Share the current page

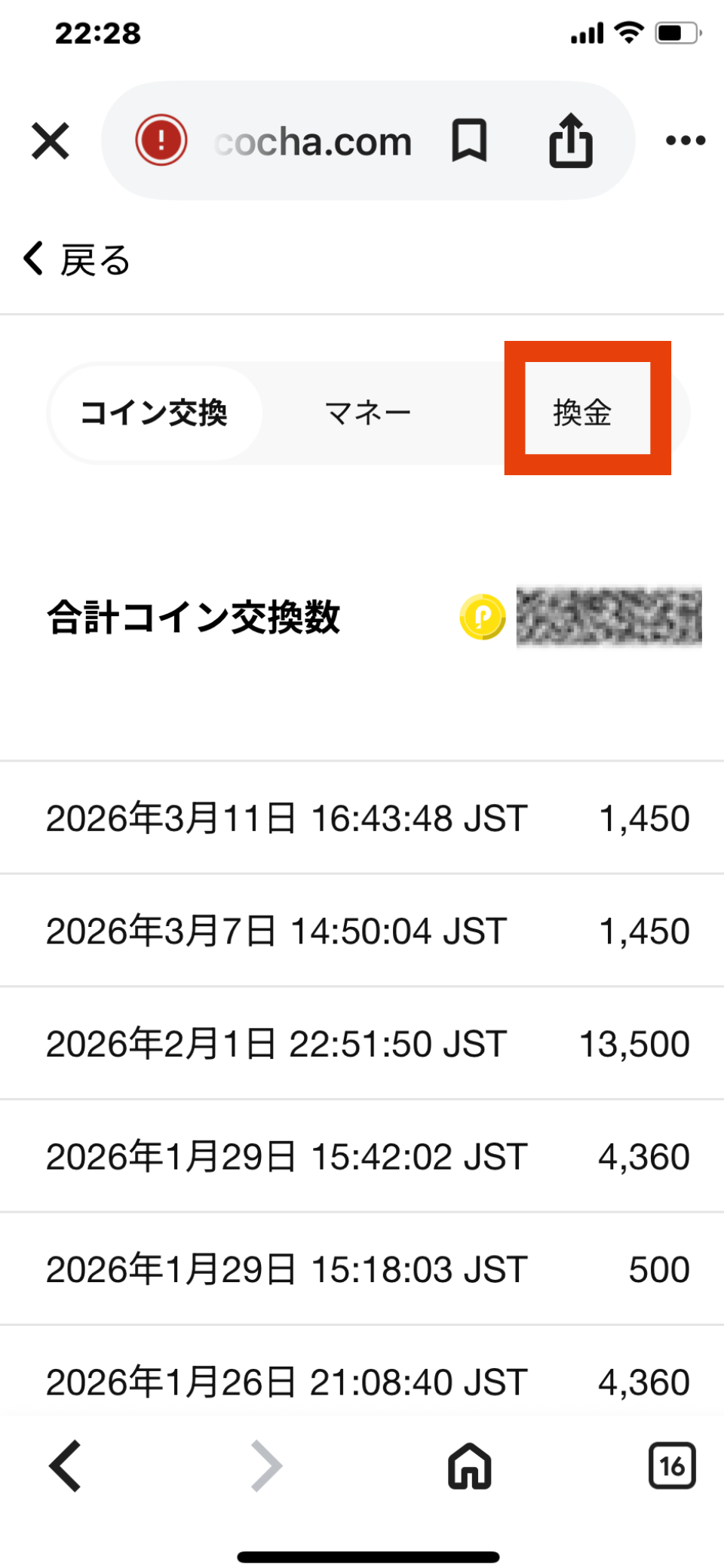[x=571, y=140]
